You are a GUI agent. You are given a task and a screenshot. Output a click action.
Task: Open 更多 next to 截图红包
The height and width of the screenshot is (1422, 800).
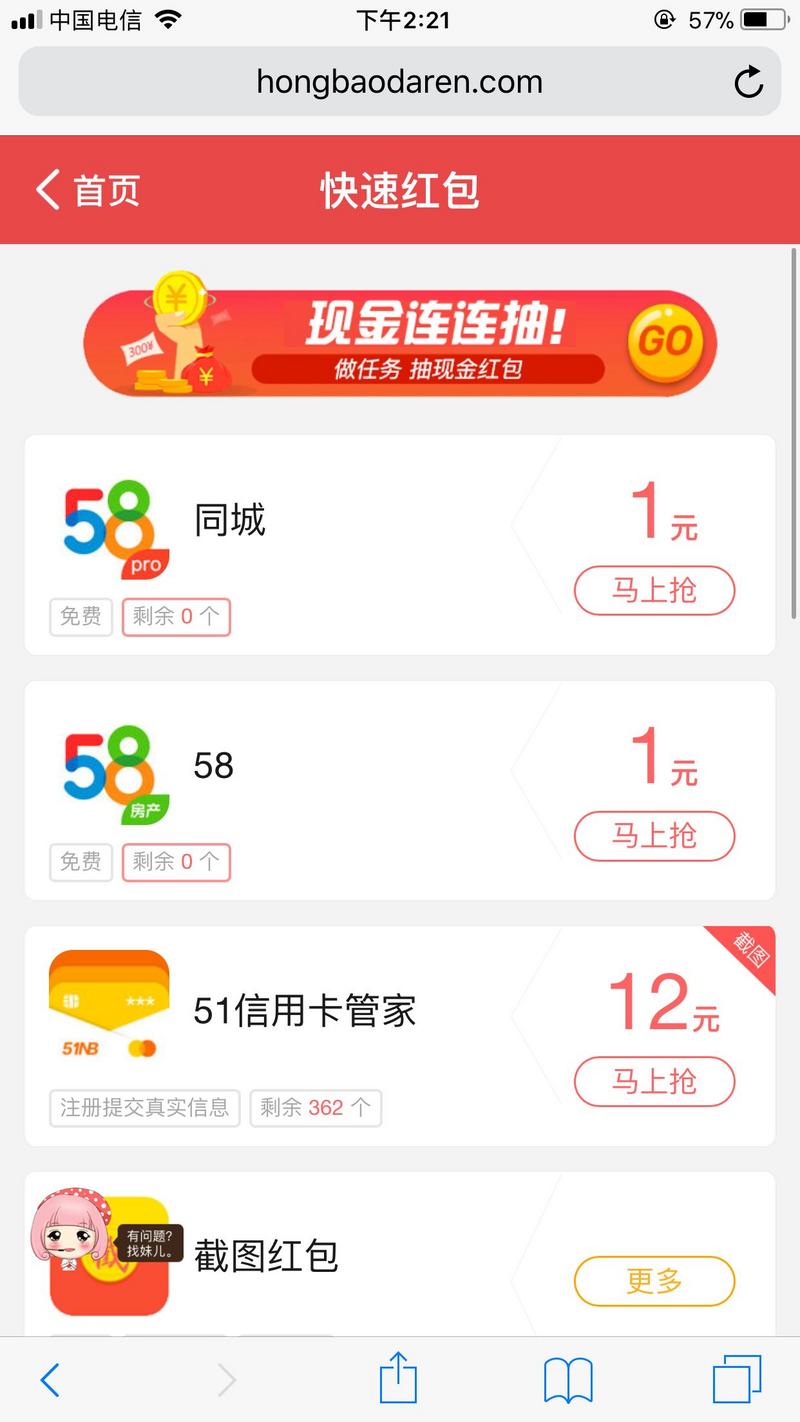point(654,1281)
